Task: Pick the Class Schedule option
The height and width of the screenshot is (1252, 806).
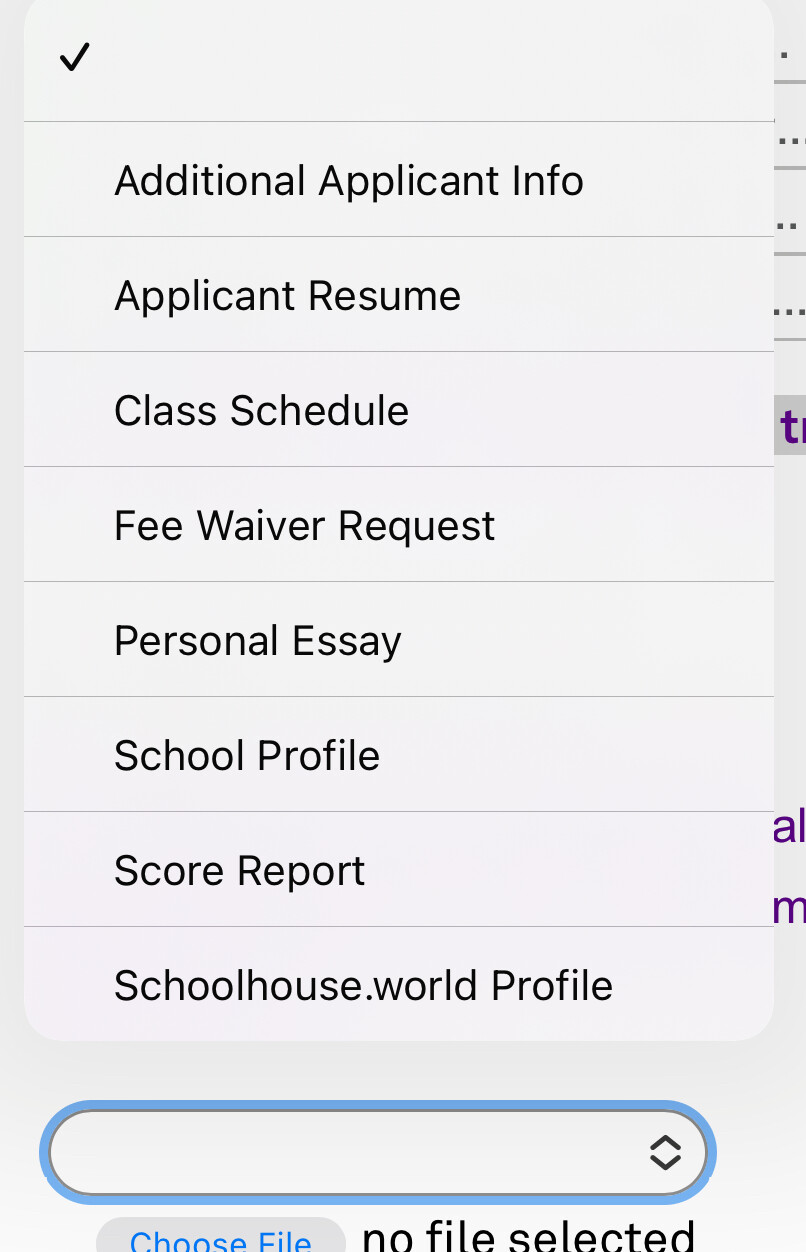Action: click(x=262, y=411)
